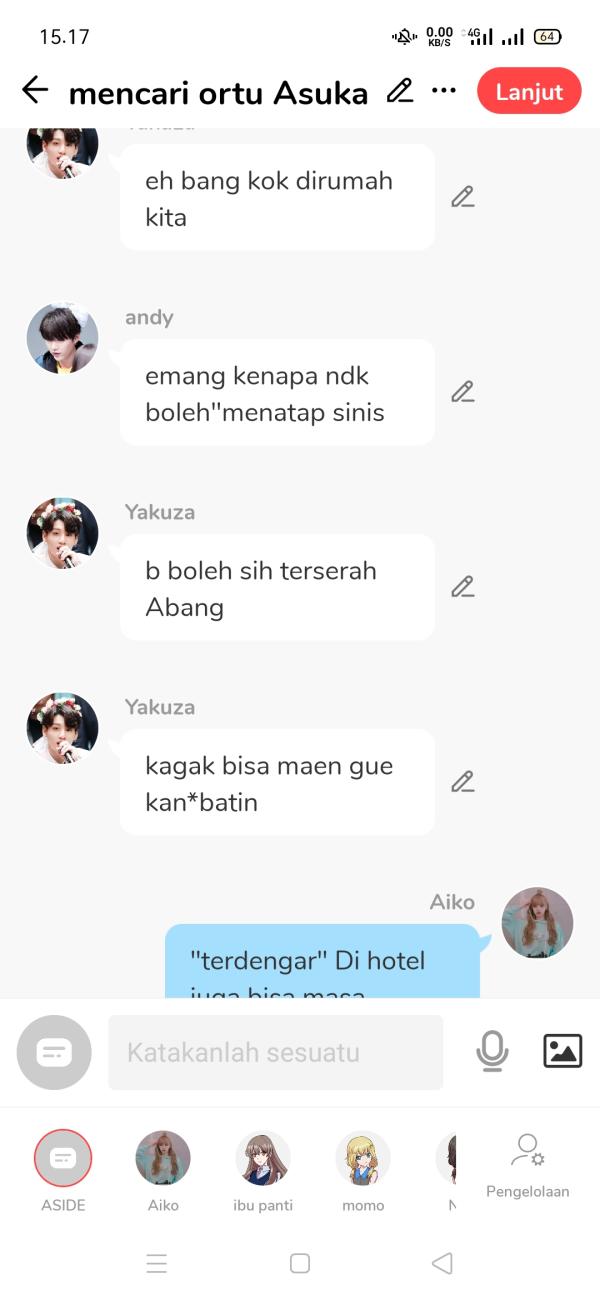This screenshot has width=600, height=1300.
Task: Go back using the top-left arrow
Action: click(x=35, y=91)
